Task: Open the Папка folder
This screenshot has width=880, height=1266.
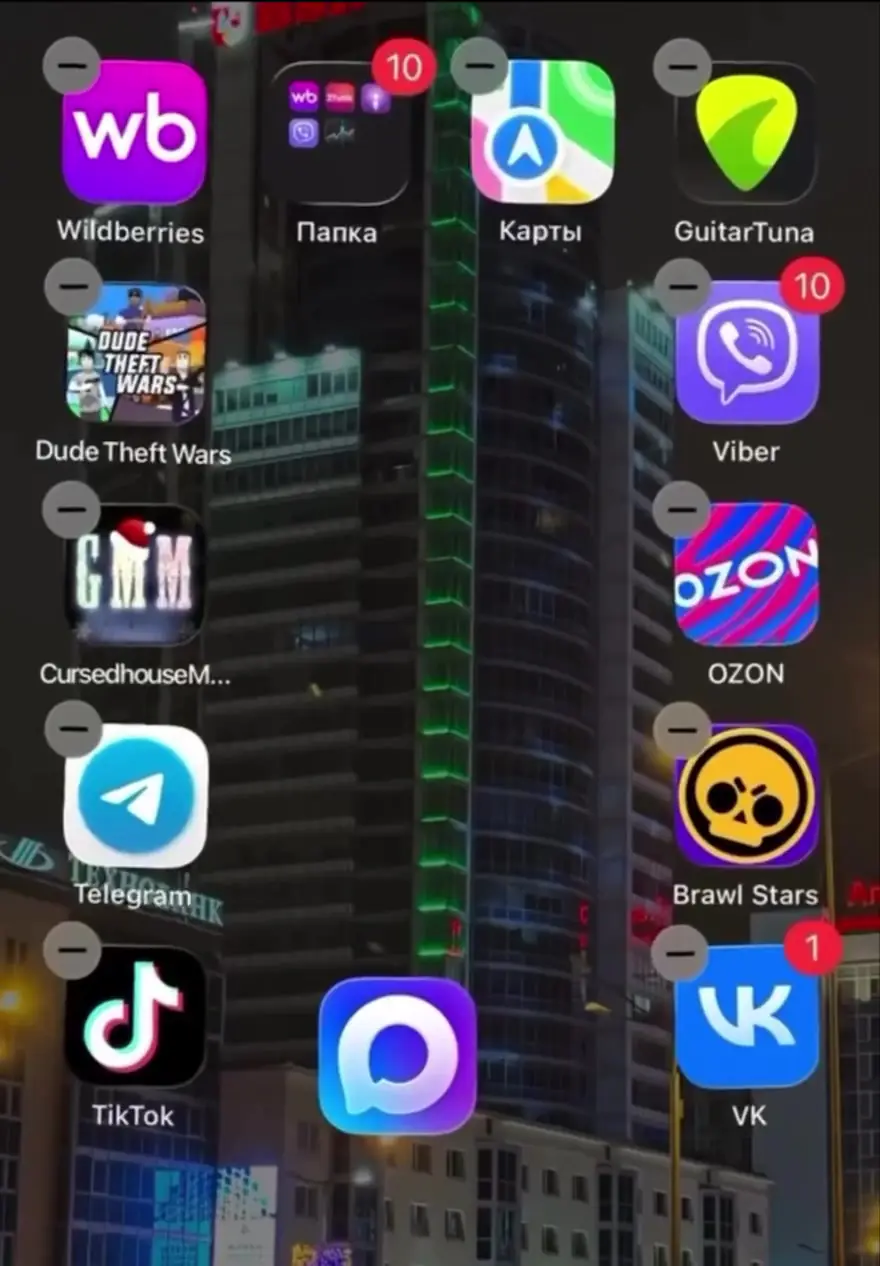Action: pyautogui.click(x=338, y=133)
